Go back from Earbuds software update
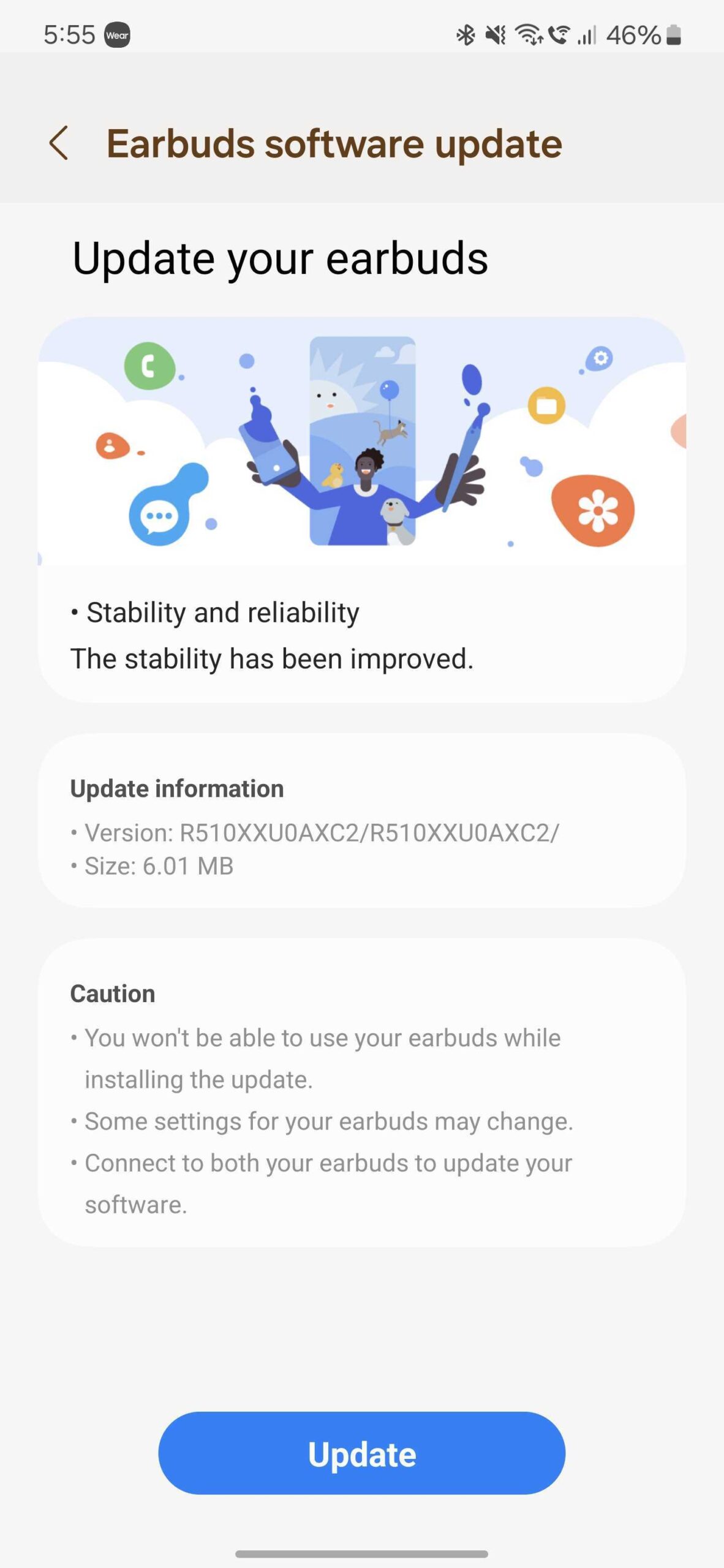Viewport: 724px width, 1568px height. pos(59,143)
